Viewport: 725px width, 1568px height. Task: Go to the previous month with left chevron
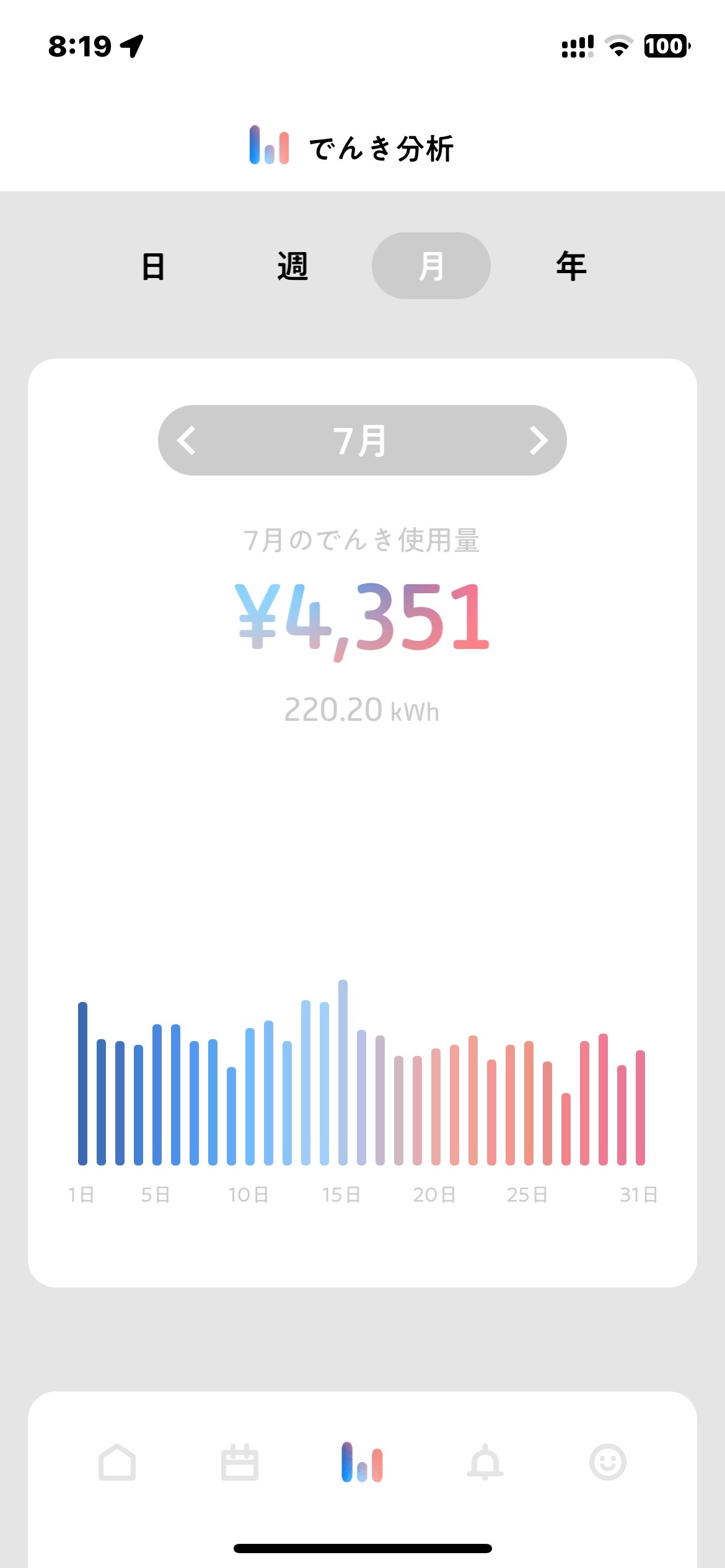point(187,440)
